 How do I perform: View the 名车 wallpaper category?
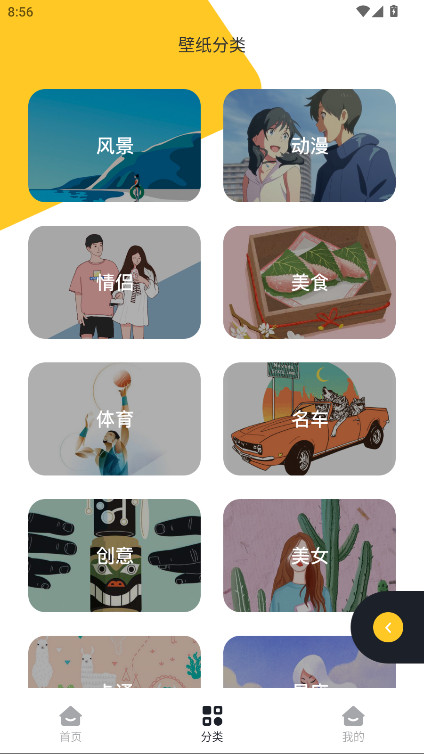[309, 419]
